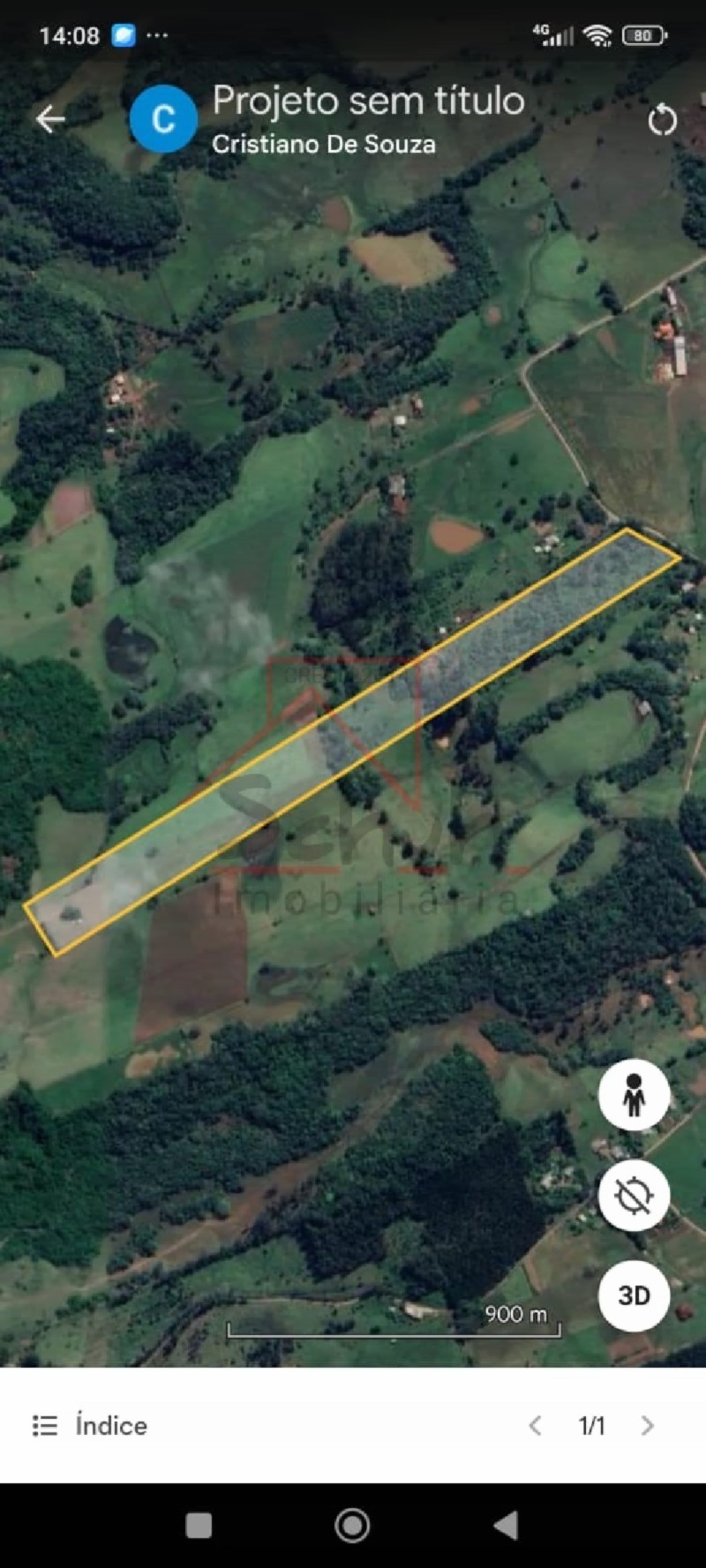
Task: Open the Índice table of contents
Action: tap(90, 1425)
